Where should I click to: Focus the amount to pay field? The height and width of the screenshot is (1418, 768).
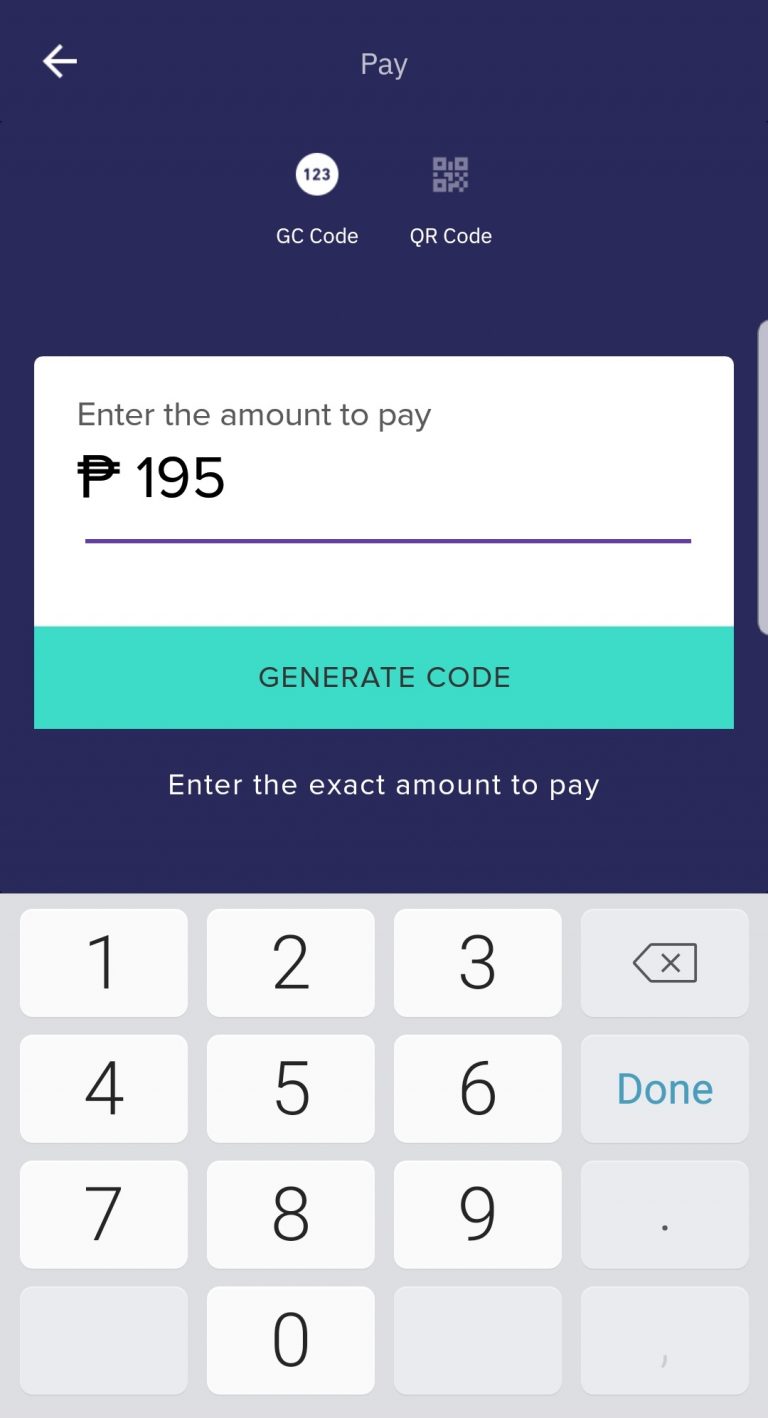(x=385, y=478)
